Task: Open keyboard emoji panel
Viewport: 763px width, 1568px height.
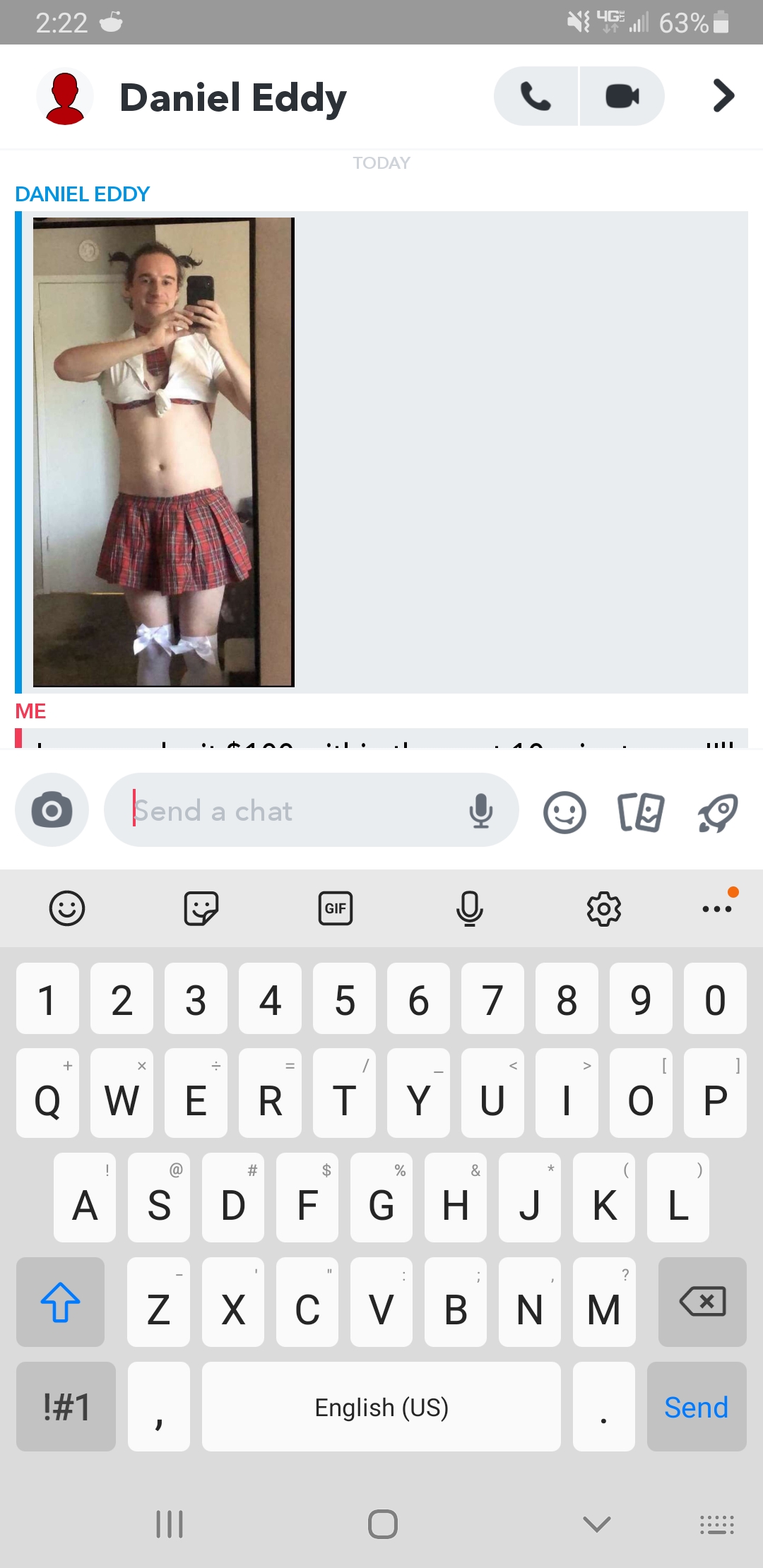Action: 67,908
